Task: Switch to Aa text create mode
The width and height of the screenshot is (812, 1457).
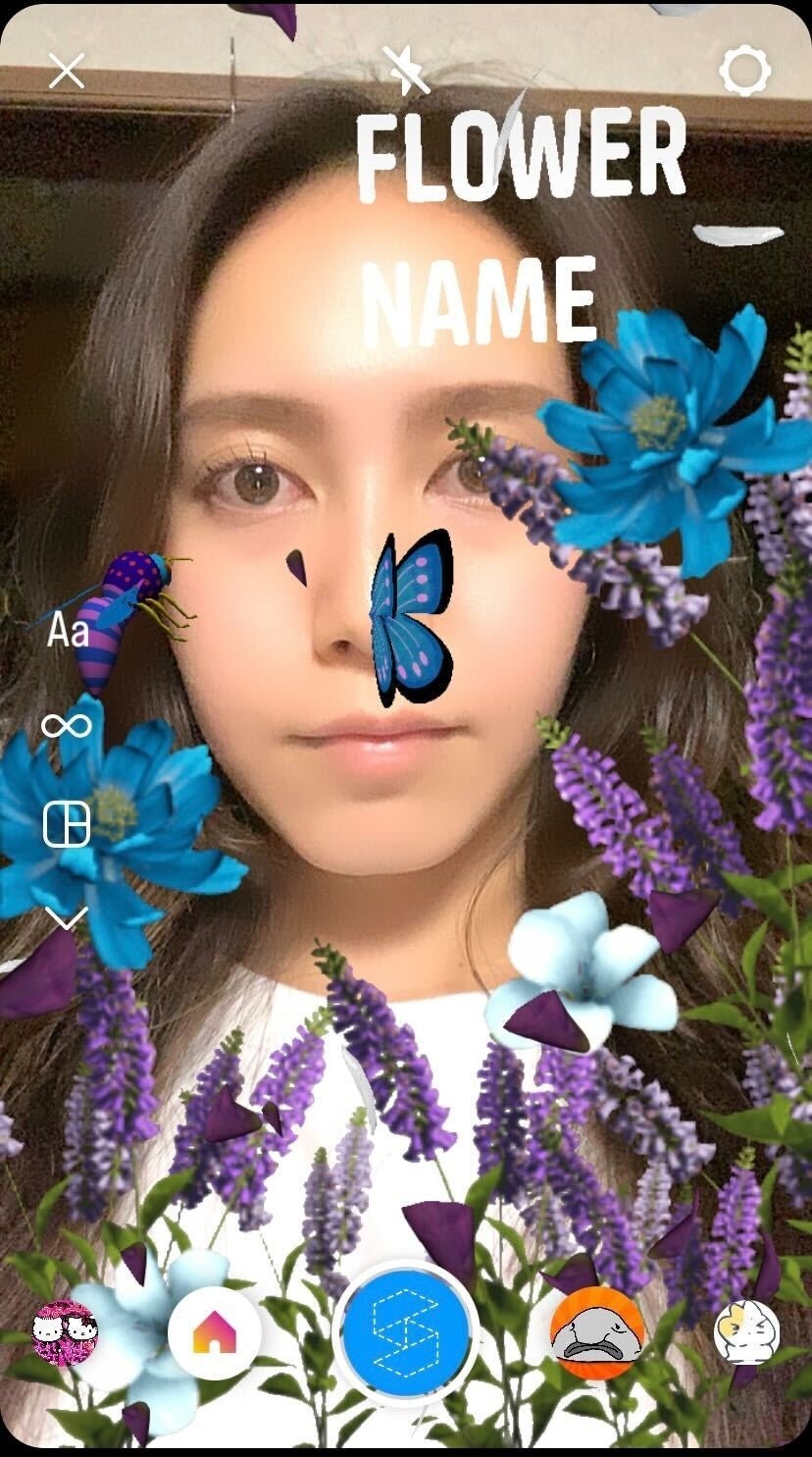Action: (68, 631)
